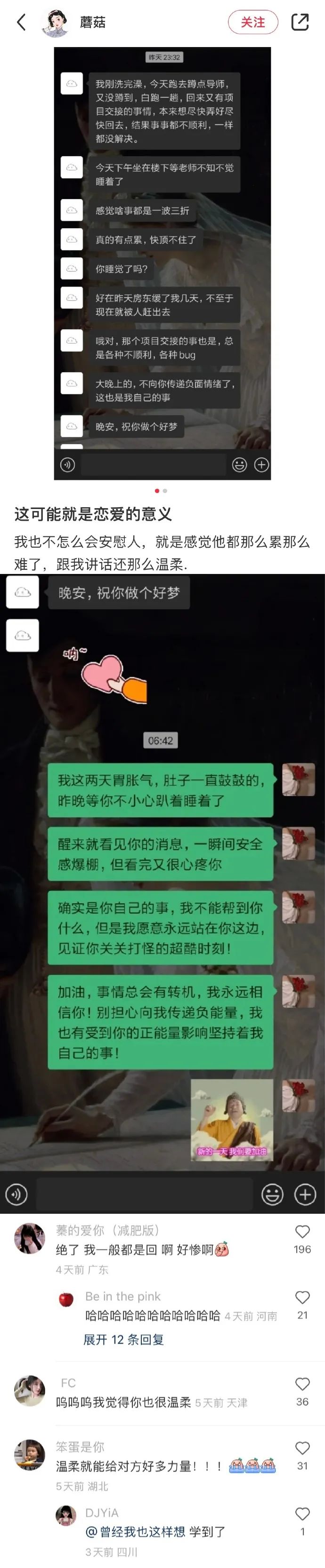Follow the author via 关注 button
The width and height of the screenshot is (325, 1568).
tap(252, 23)
